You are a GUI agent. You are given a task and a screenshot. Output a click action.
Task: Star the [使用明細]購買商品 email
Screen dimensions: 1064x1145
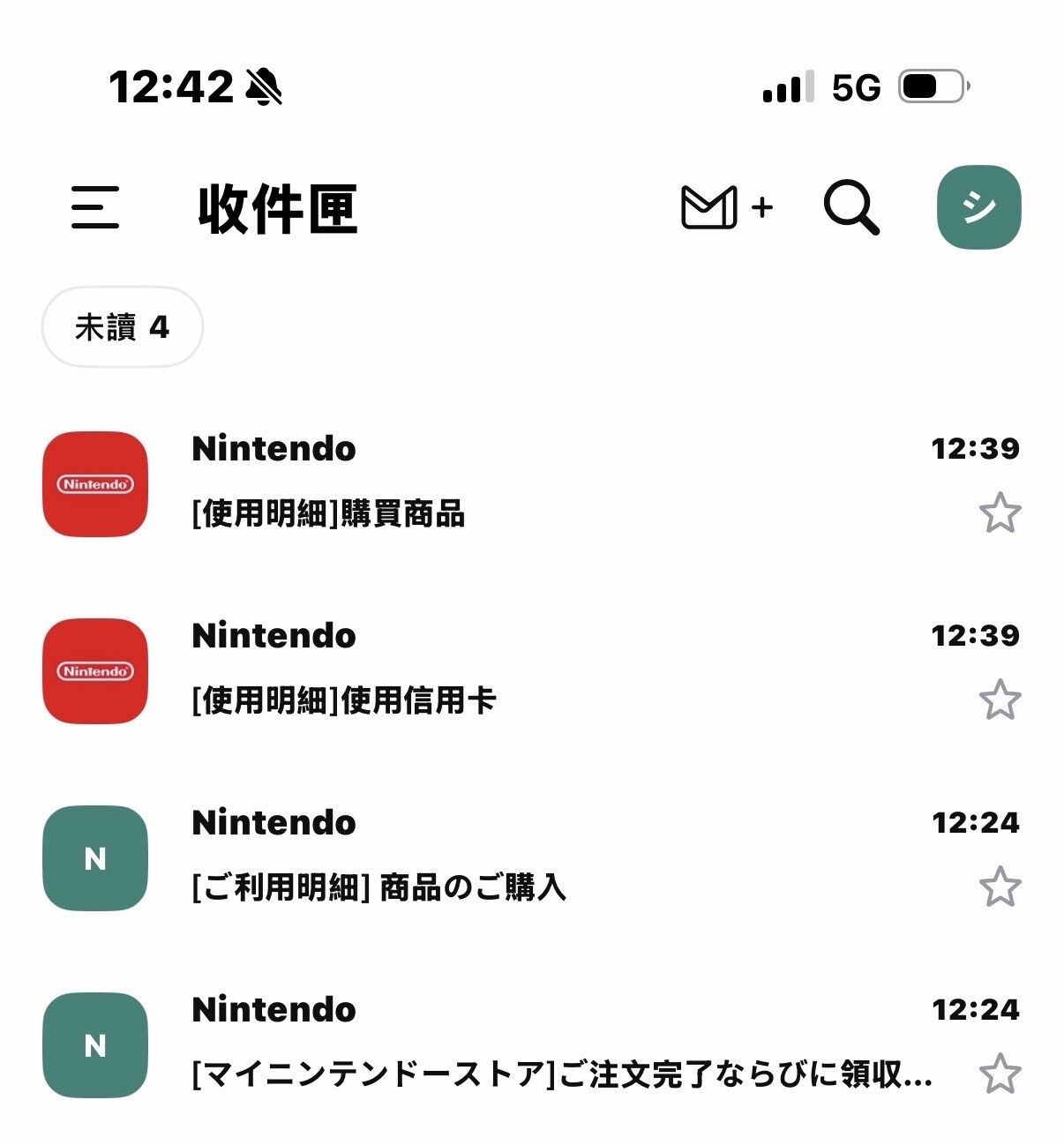(x=1000, y=513)
